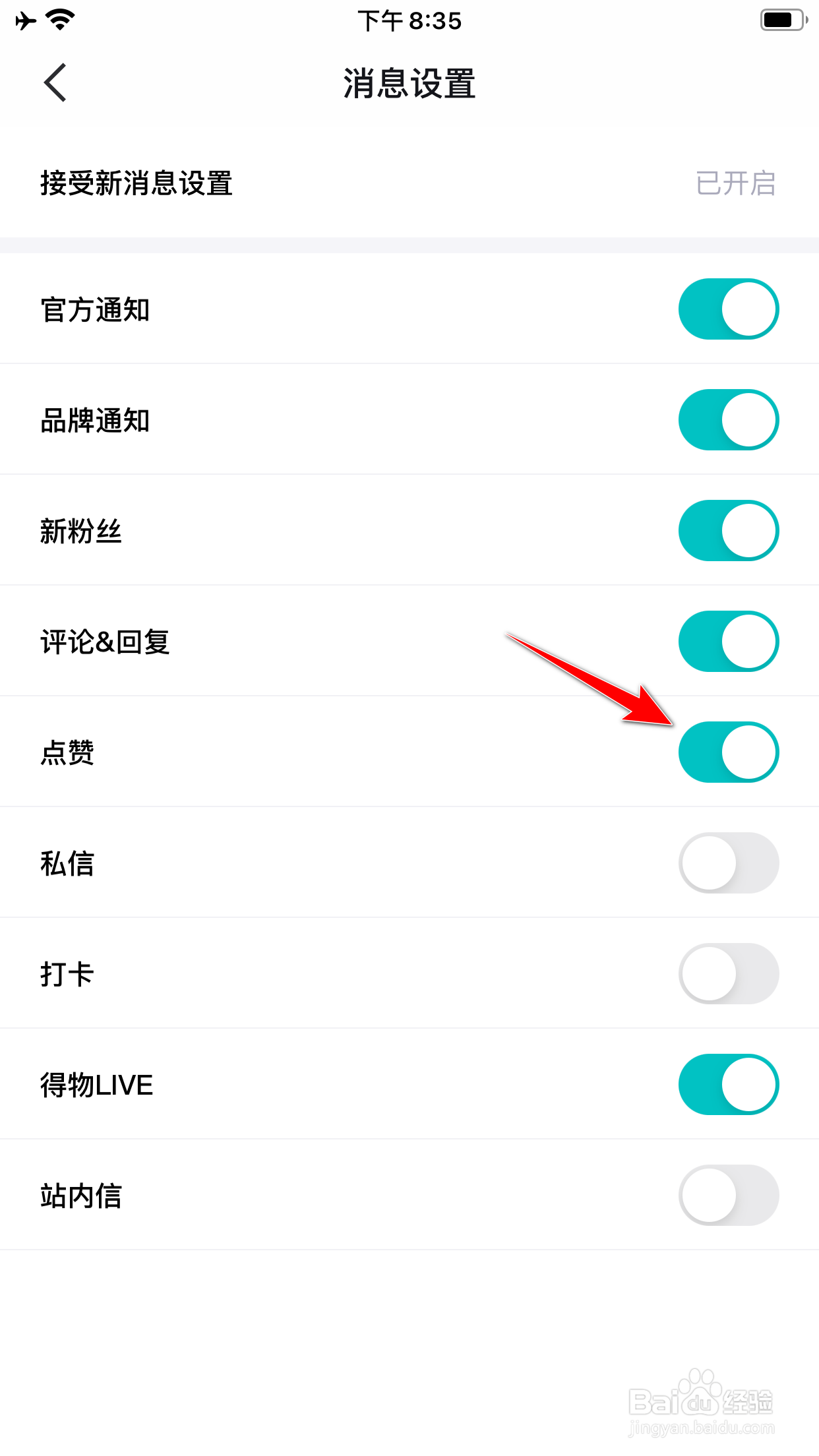This screenshot has height=1456, width=819.
Task: Turn off the 品牌通知 switch
Action: (x=727, y=419)
